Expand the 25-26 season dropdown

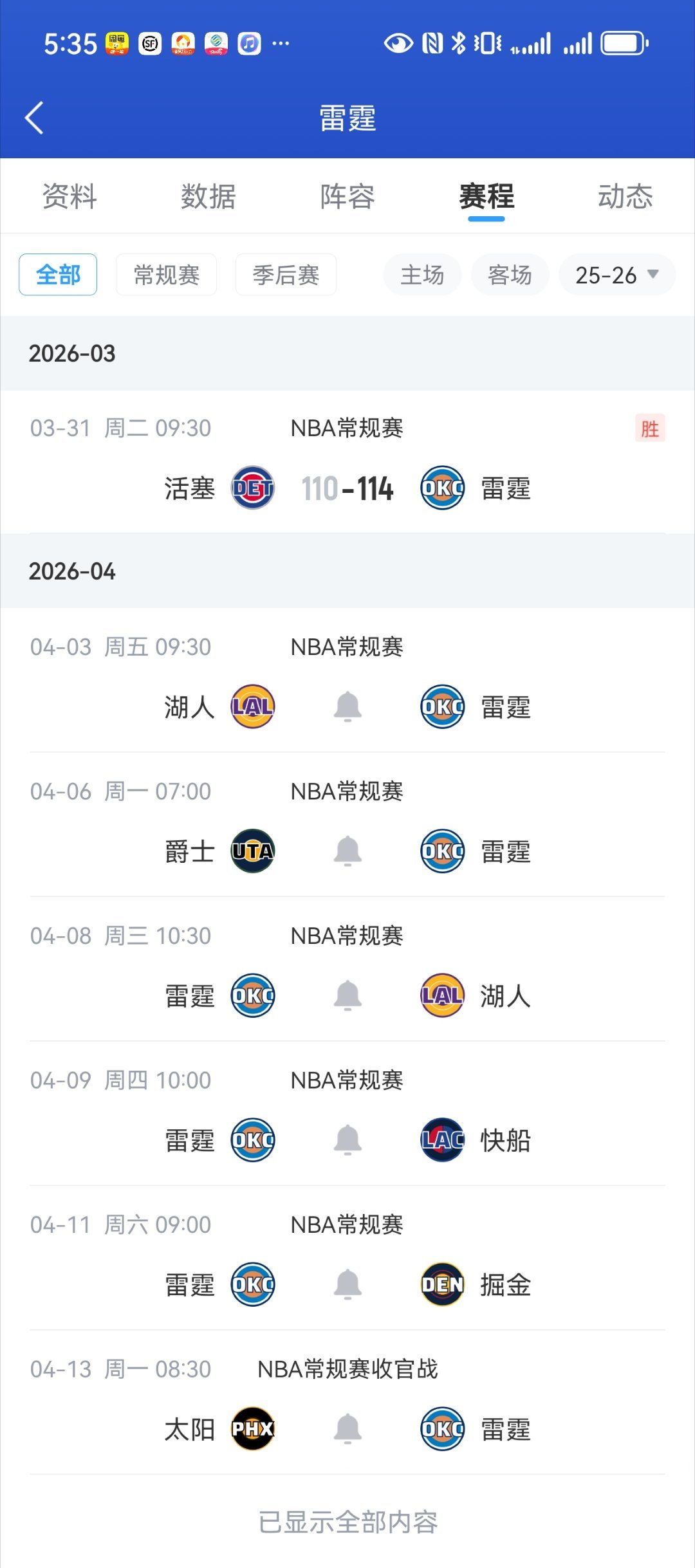pos(617,275)
